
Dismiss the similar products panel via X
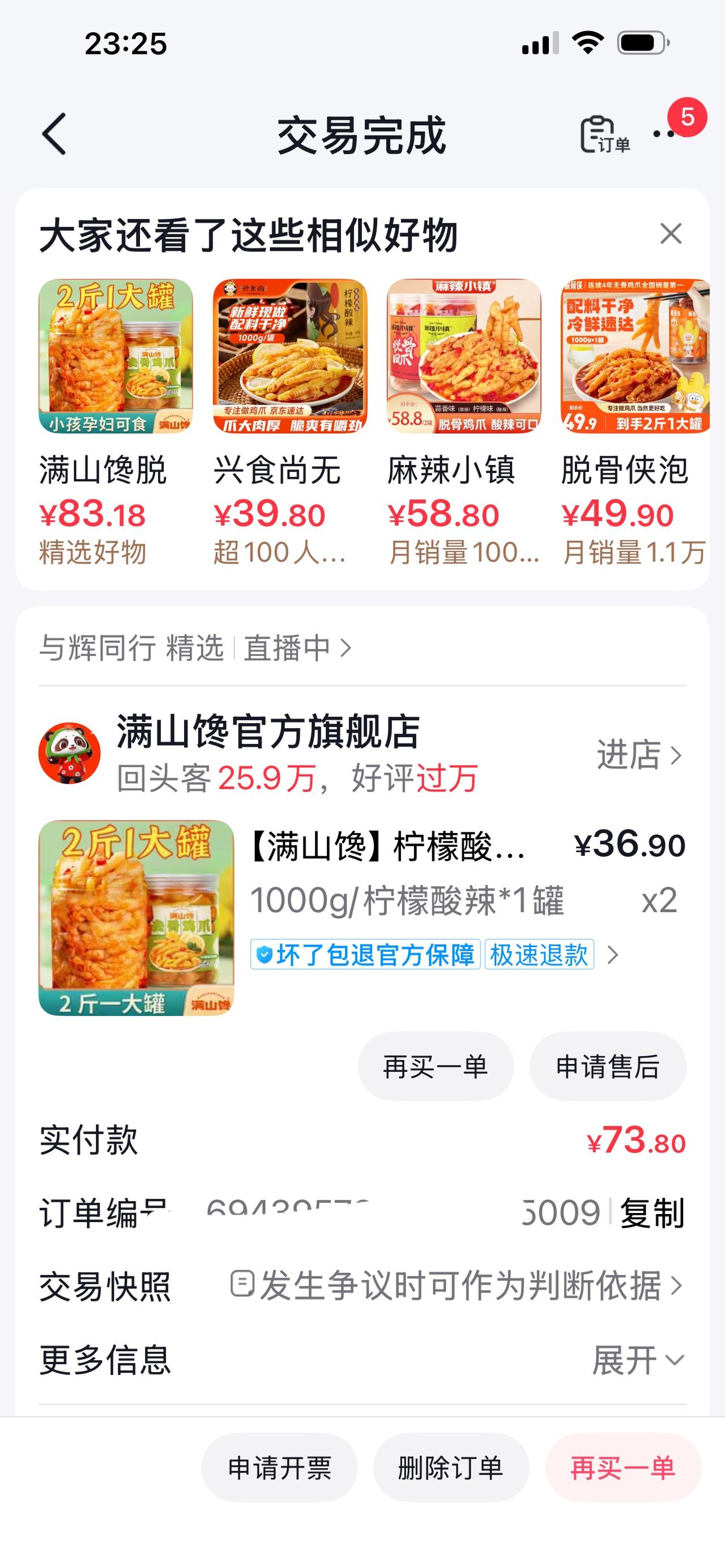click(x=671, y=234)
